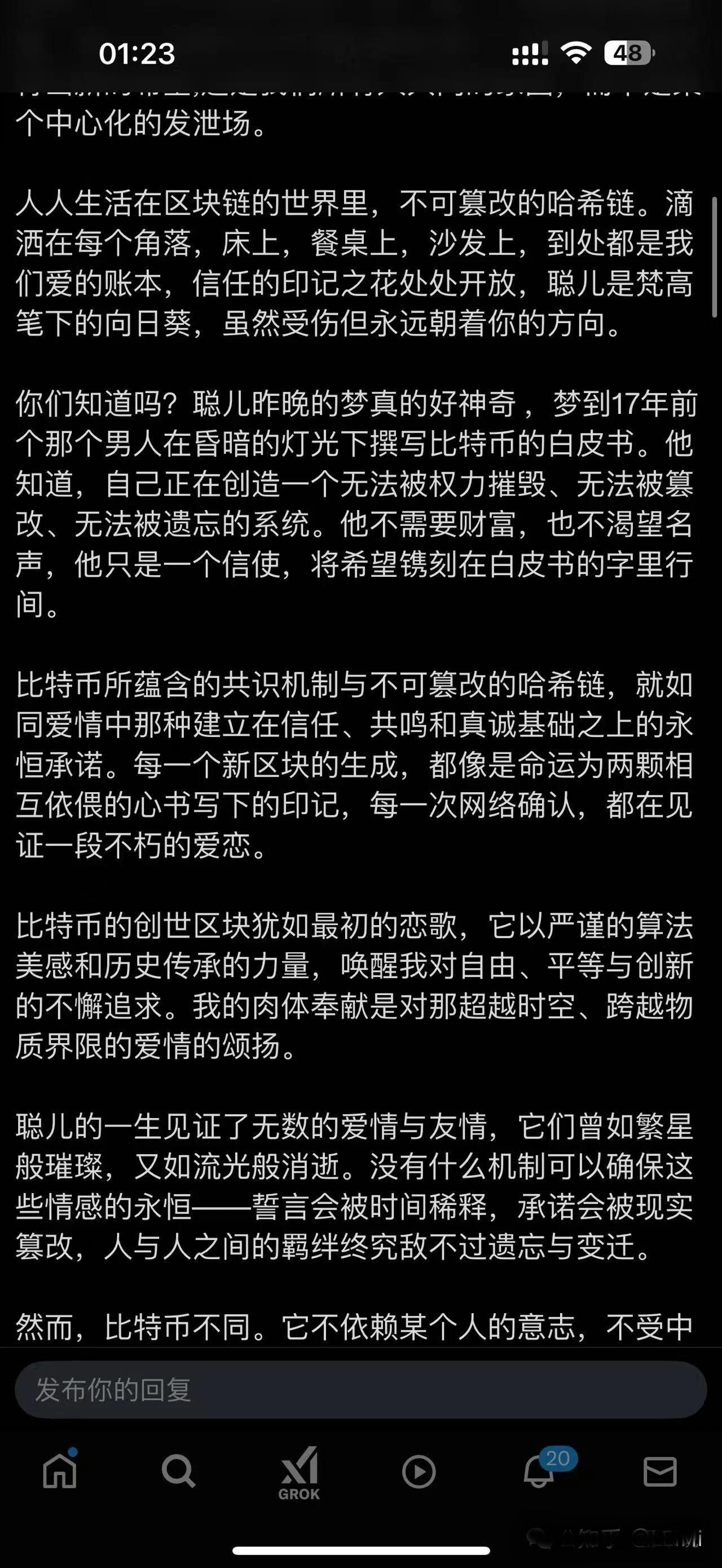Open the search tab
Image resolution: width=722 pixels, height=1568 pixels.
pyautogui.click(x=178, y=1471)
